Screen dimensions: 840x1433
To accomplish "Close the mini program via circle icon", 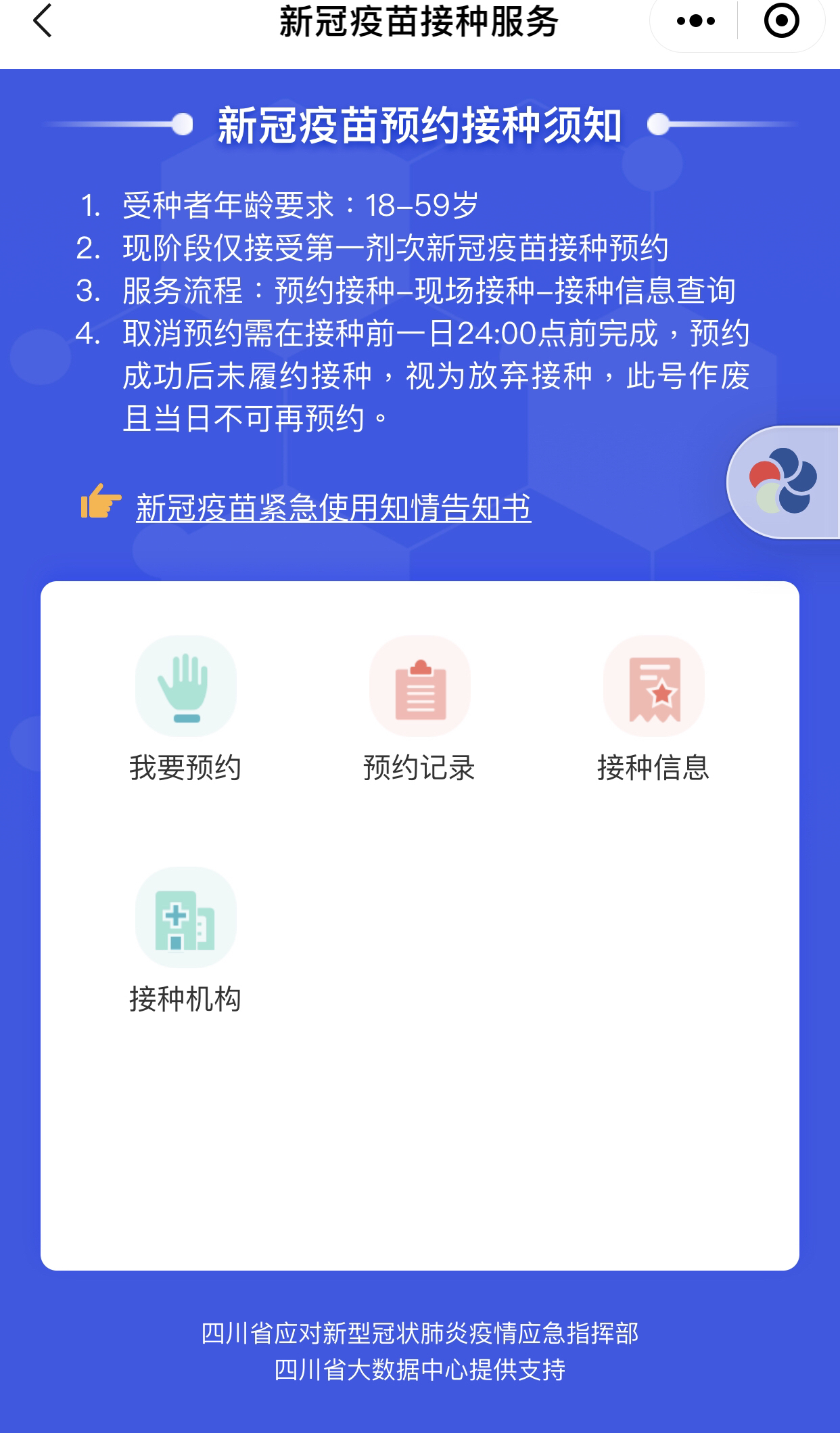I will coord(781,22).
